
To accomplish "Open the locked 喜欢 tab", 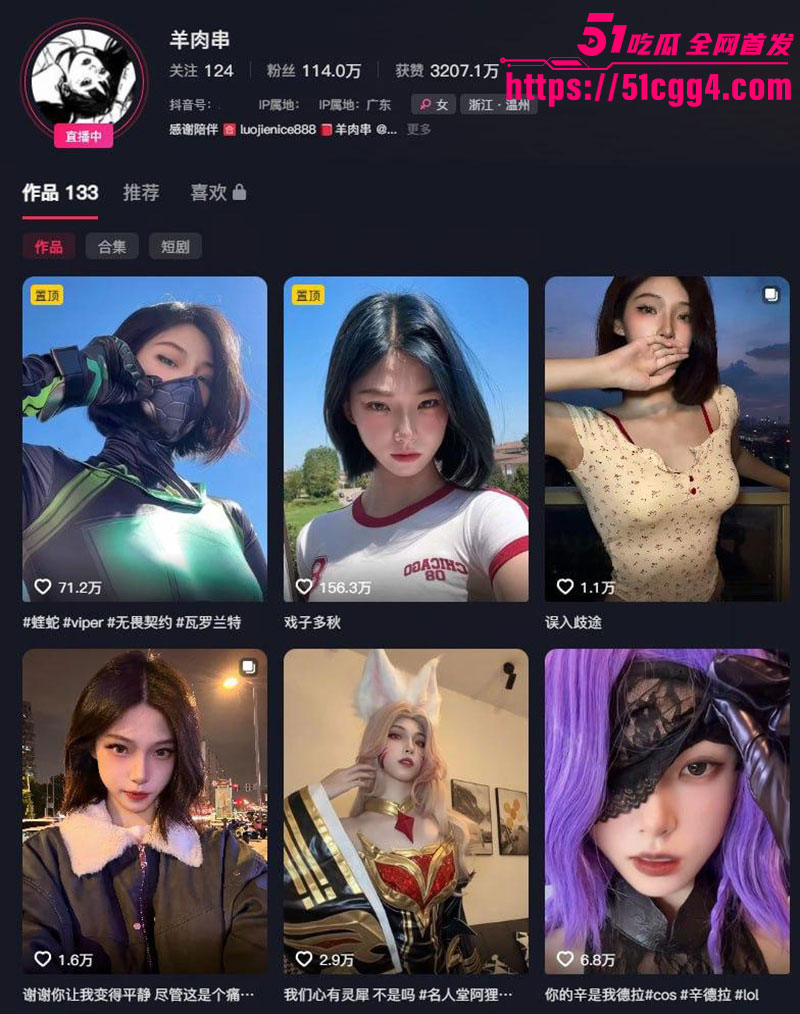I will [x=217, y=193].
